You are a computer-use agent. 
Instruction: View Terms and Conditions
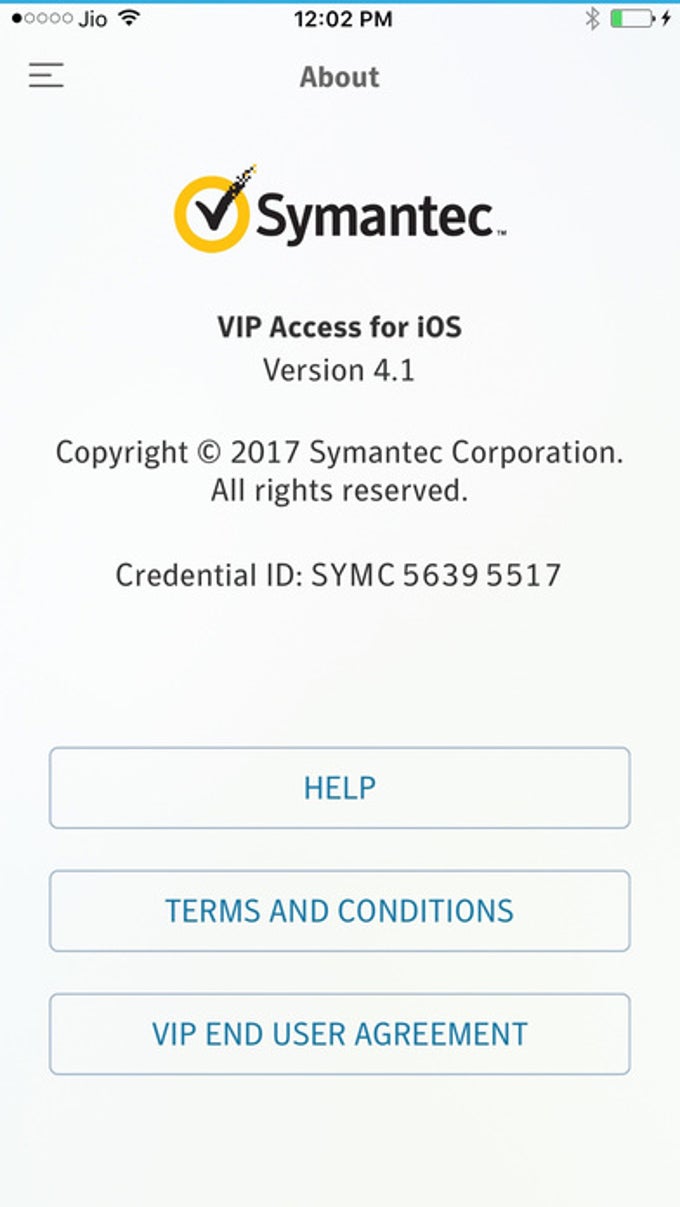[339, 911]
